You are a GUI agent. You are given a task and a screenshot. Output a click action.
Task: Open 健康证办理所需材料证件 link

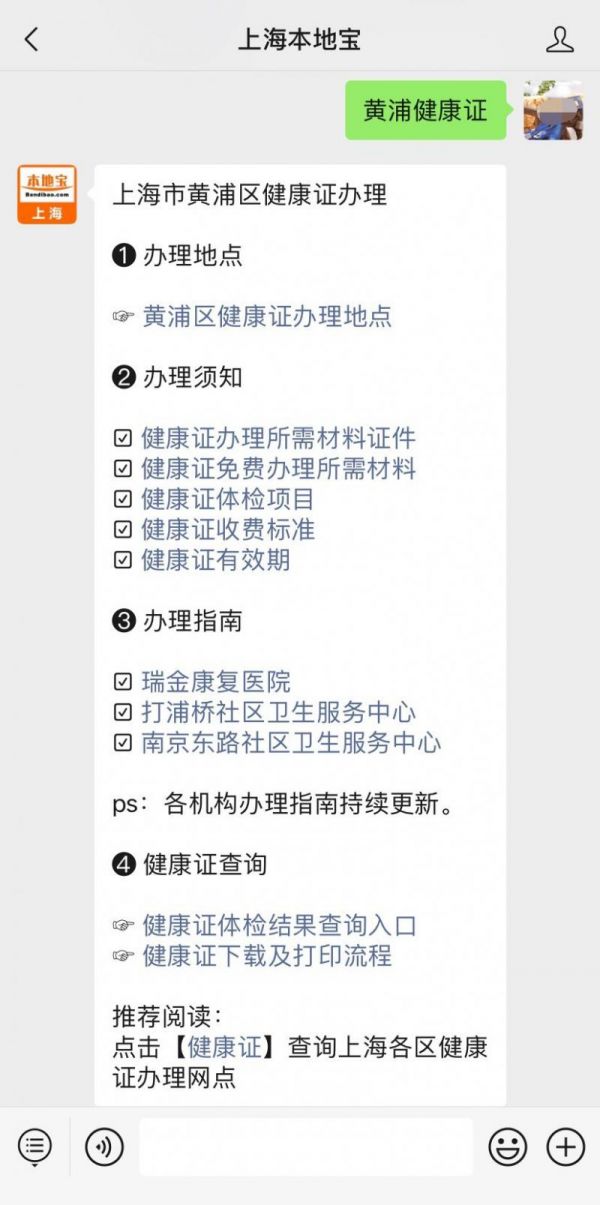coord(278,438)
